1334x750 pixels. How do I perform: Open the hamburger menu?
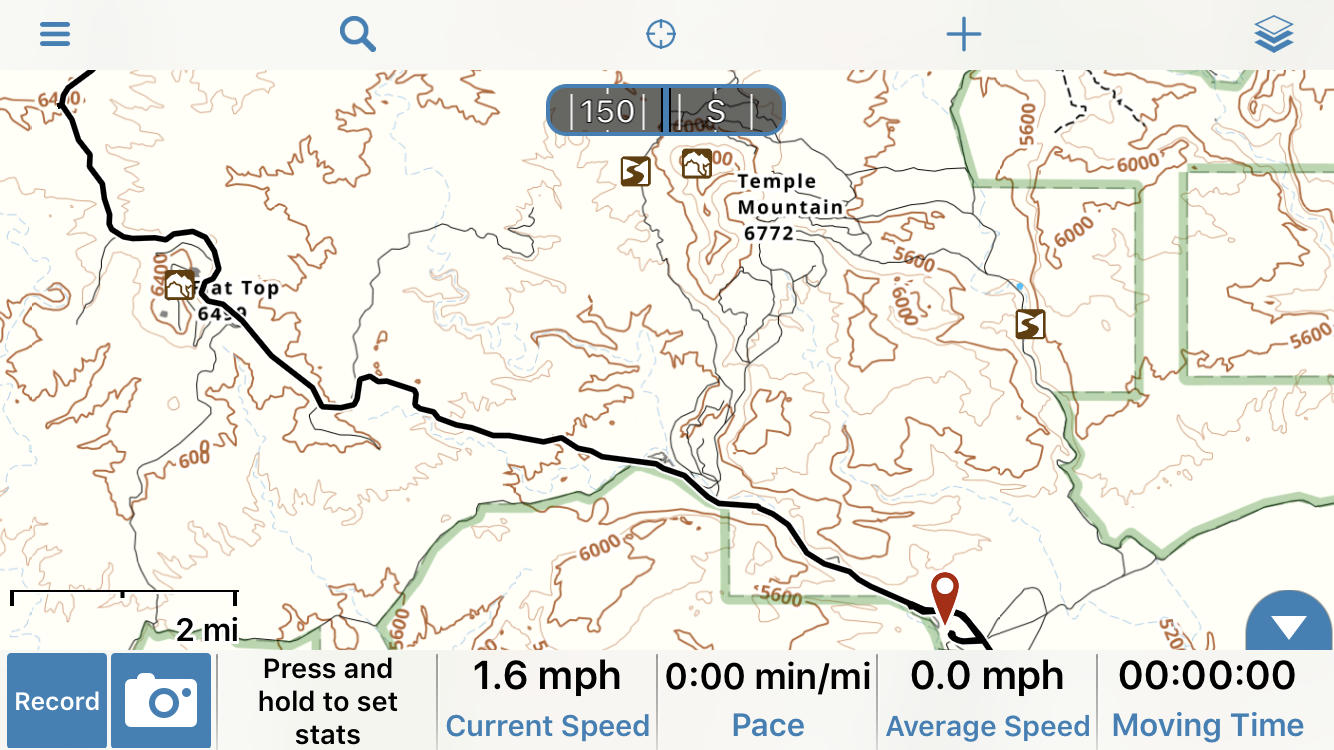[x=55, y=35]
